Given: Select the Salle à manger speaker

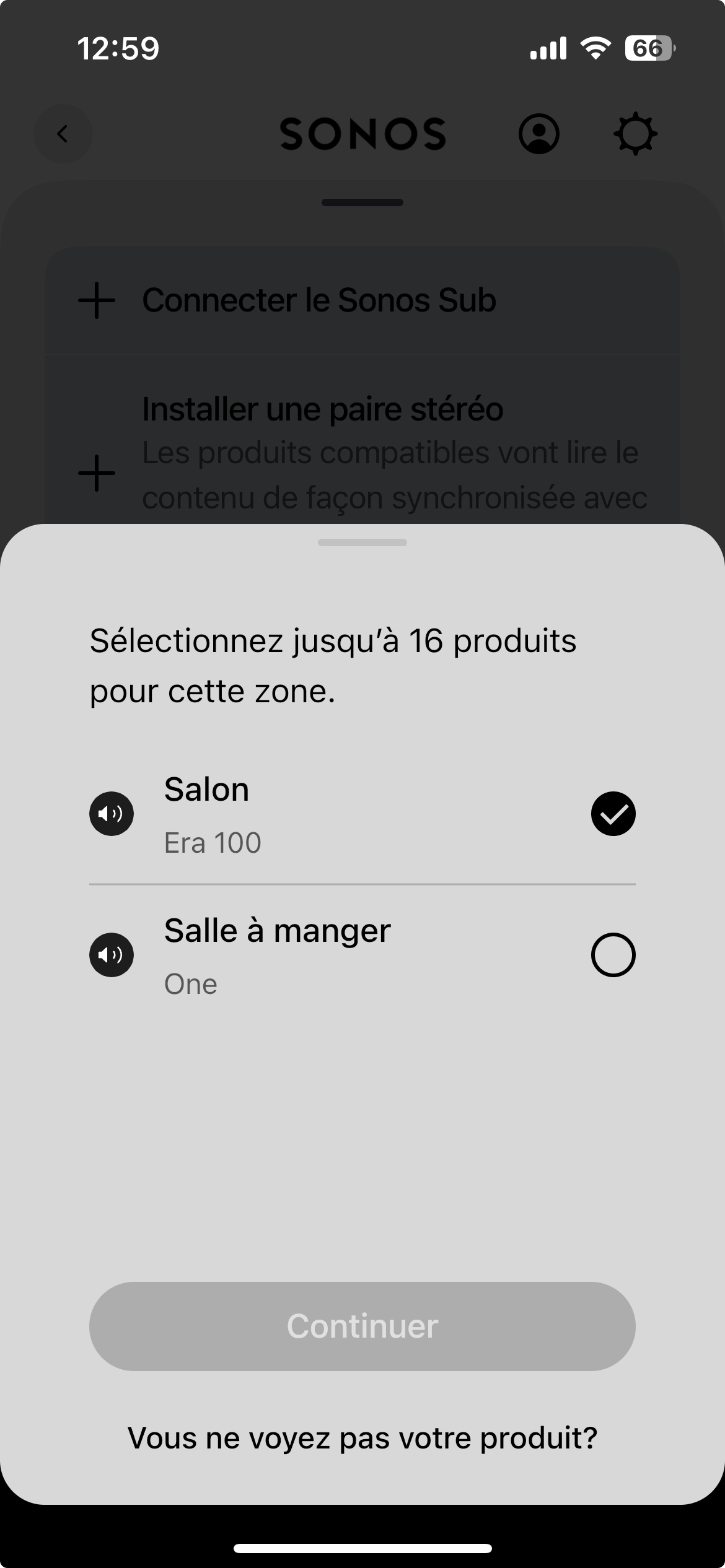Looking at the screenshot, I should [613, 955].
